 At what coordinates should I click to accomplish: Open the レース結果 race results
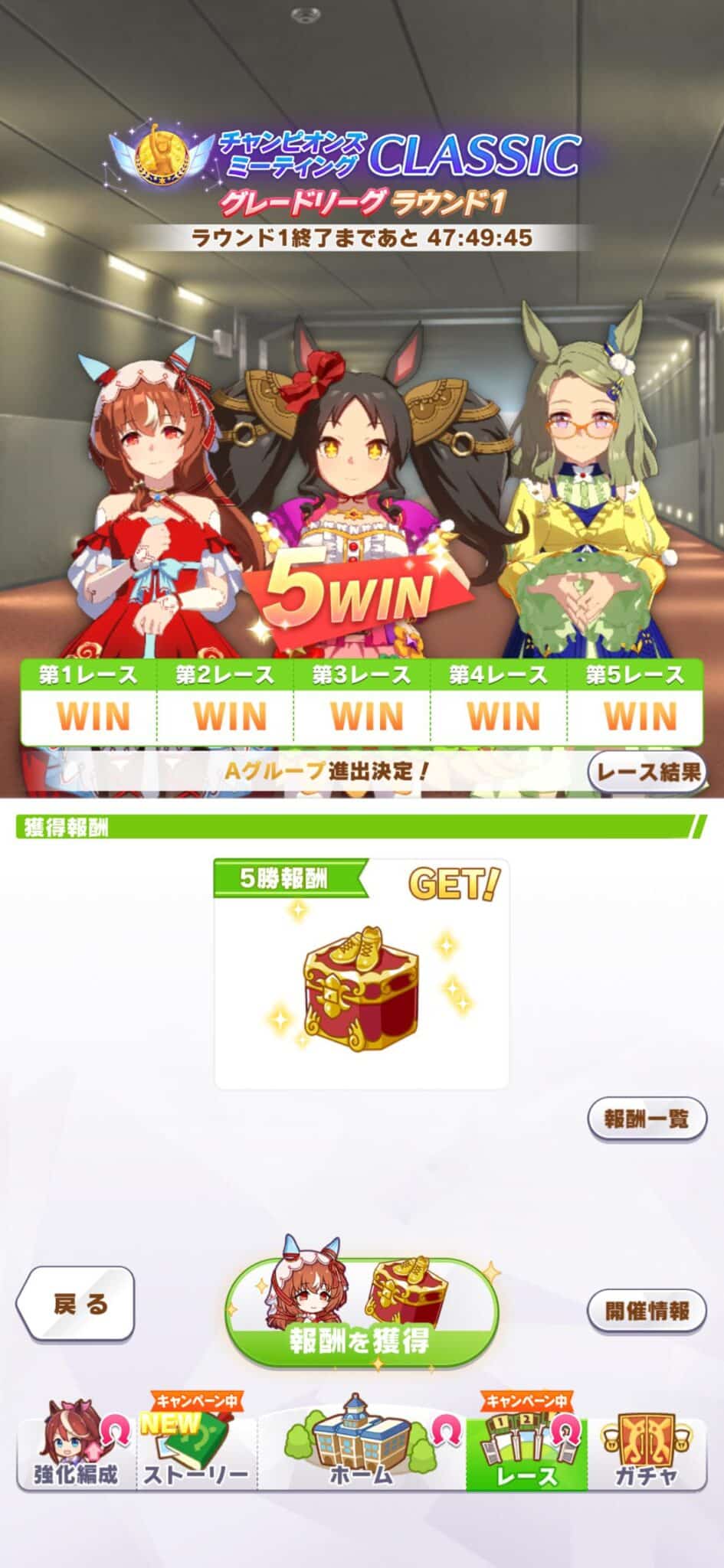(647, 772)
